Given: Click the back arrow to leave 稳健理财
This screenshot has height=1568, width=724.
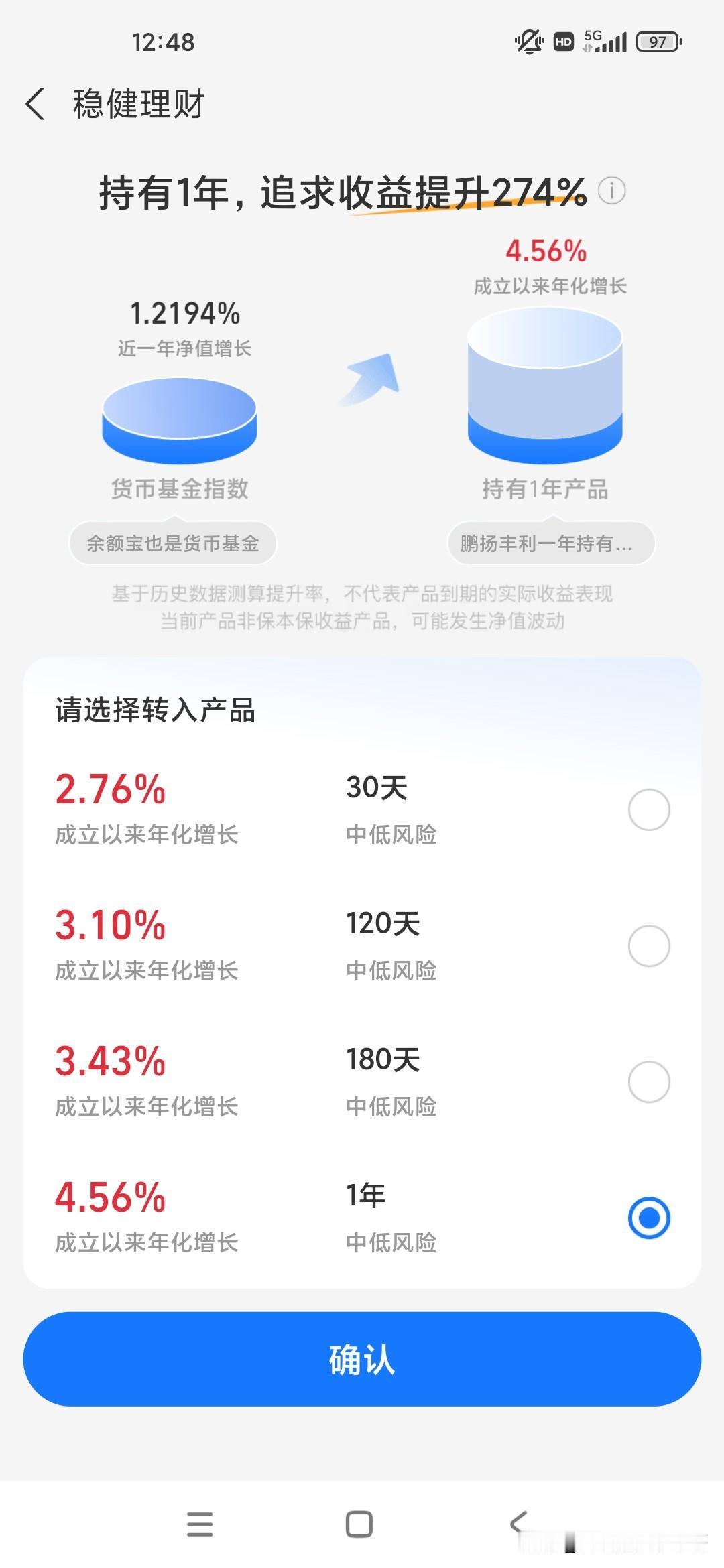Looking at the screenshot, I should (35, 105).
